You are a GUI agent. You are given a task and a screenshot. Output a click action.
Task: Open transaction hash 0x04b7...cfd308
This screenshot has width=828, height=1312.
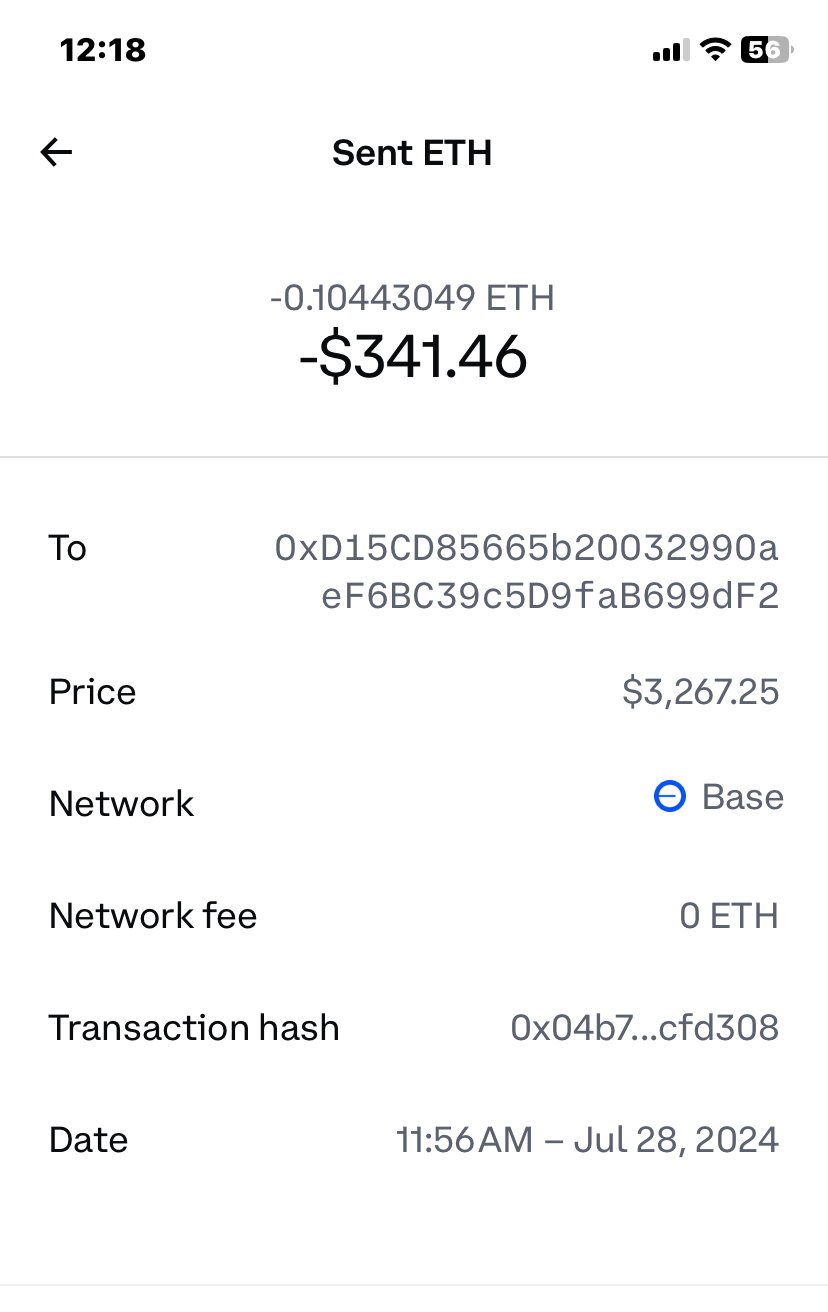(644, 1028)
